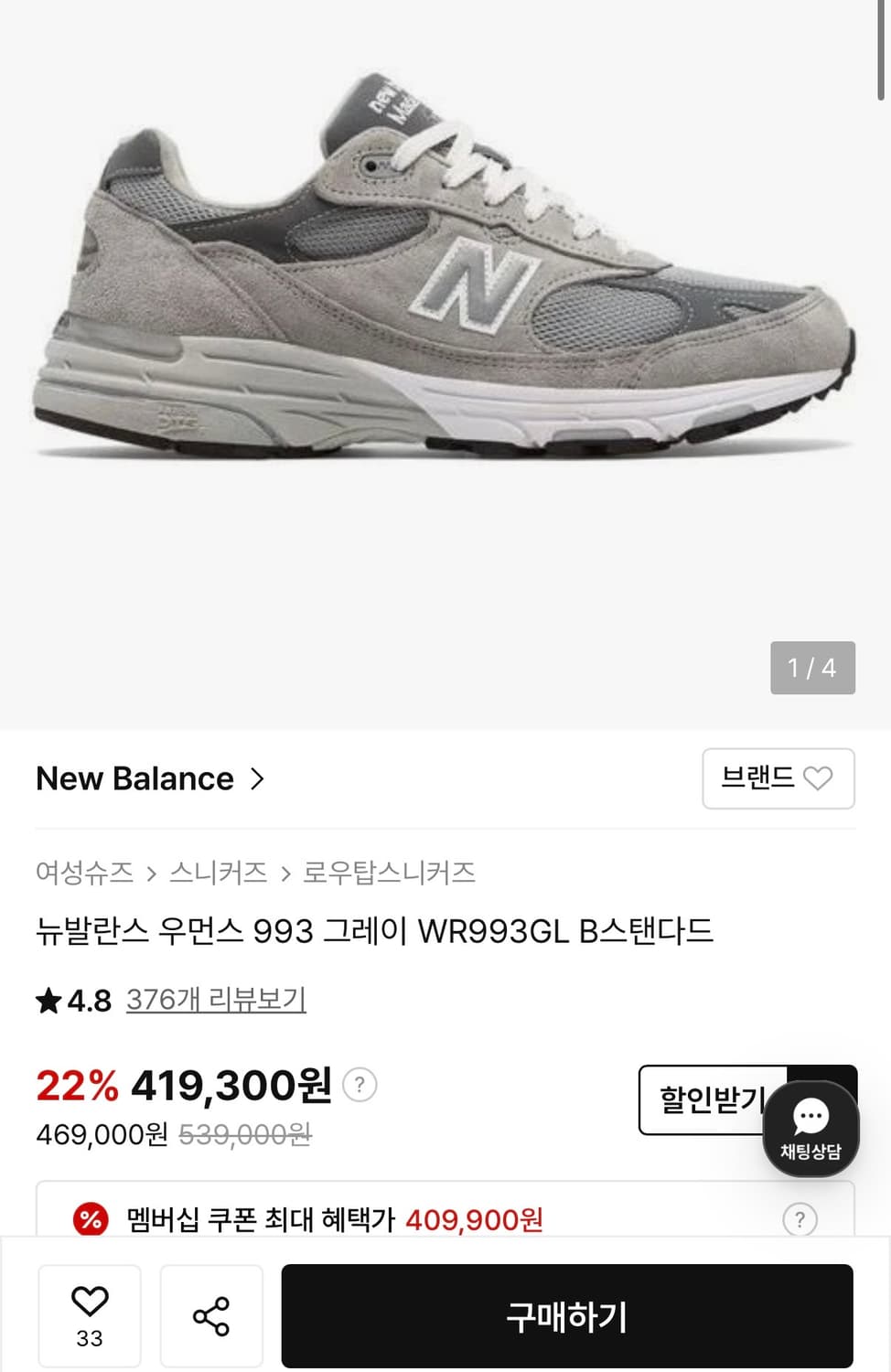
Task: Open the 여성슈즈 category from breadcrumbs
Action: coord(85,873)
